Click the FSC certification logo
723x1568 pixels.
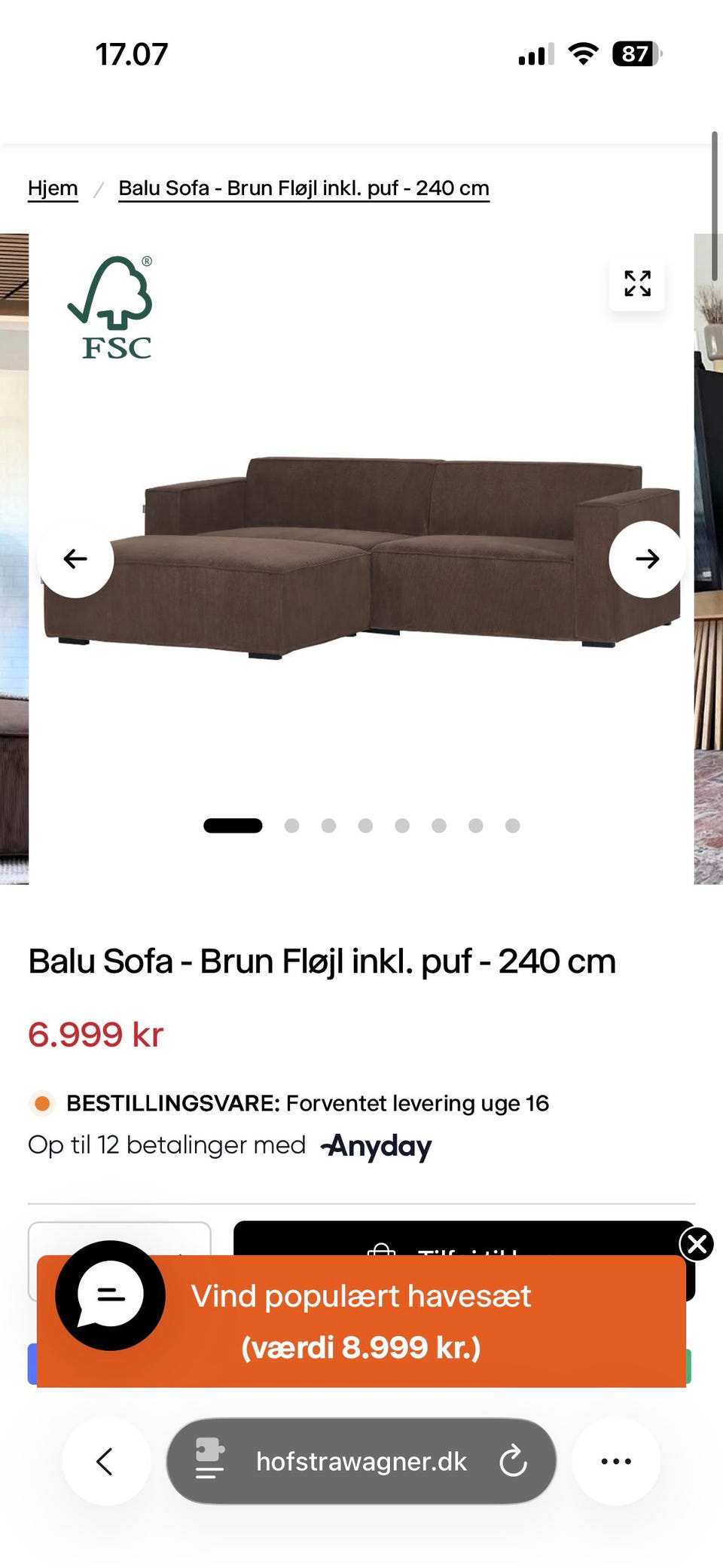[x=113, y=307]
